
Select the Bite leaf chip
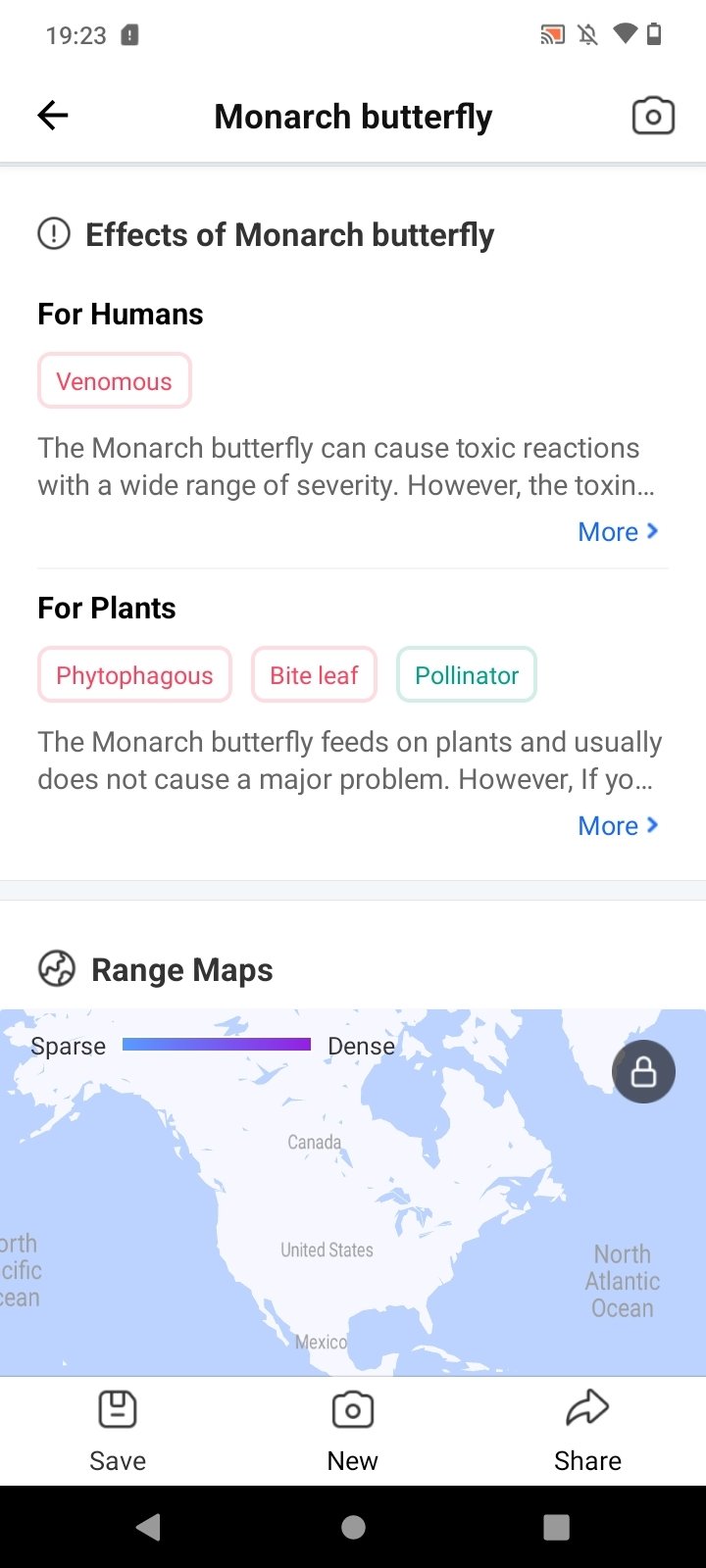click(315, 675)
